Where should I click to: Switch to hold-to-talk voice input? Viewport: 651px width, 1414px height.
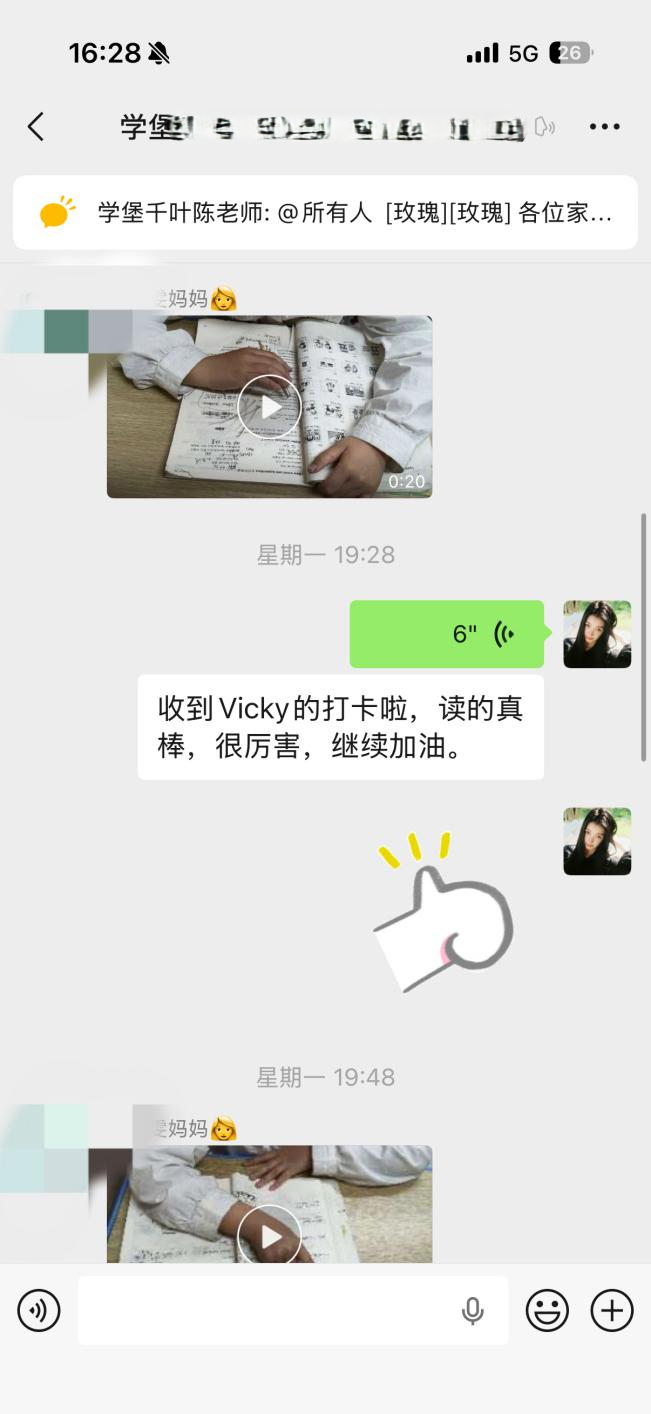[39, 1310]
